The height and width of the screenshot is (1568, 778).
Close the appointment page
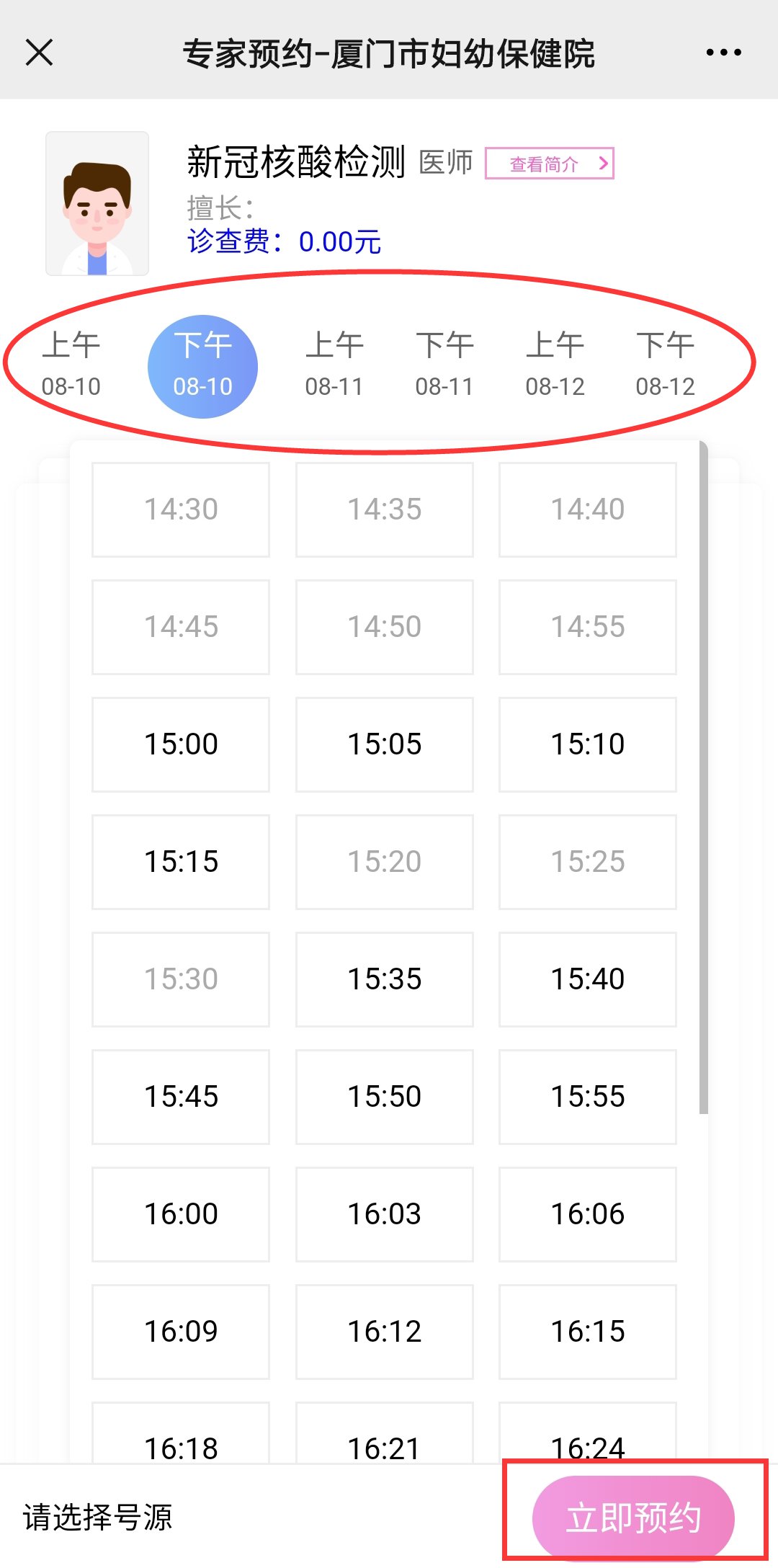pos(40,53)
